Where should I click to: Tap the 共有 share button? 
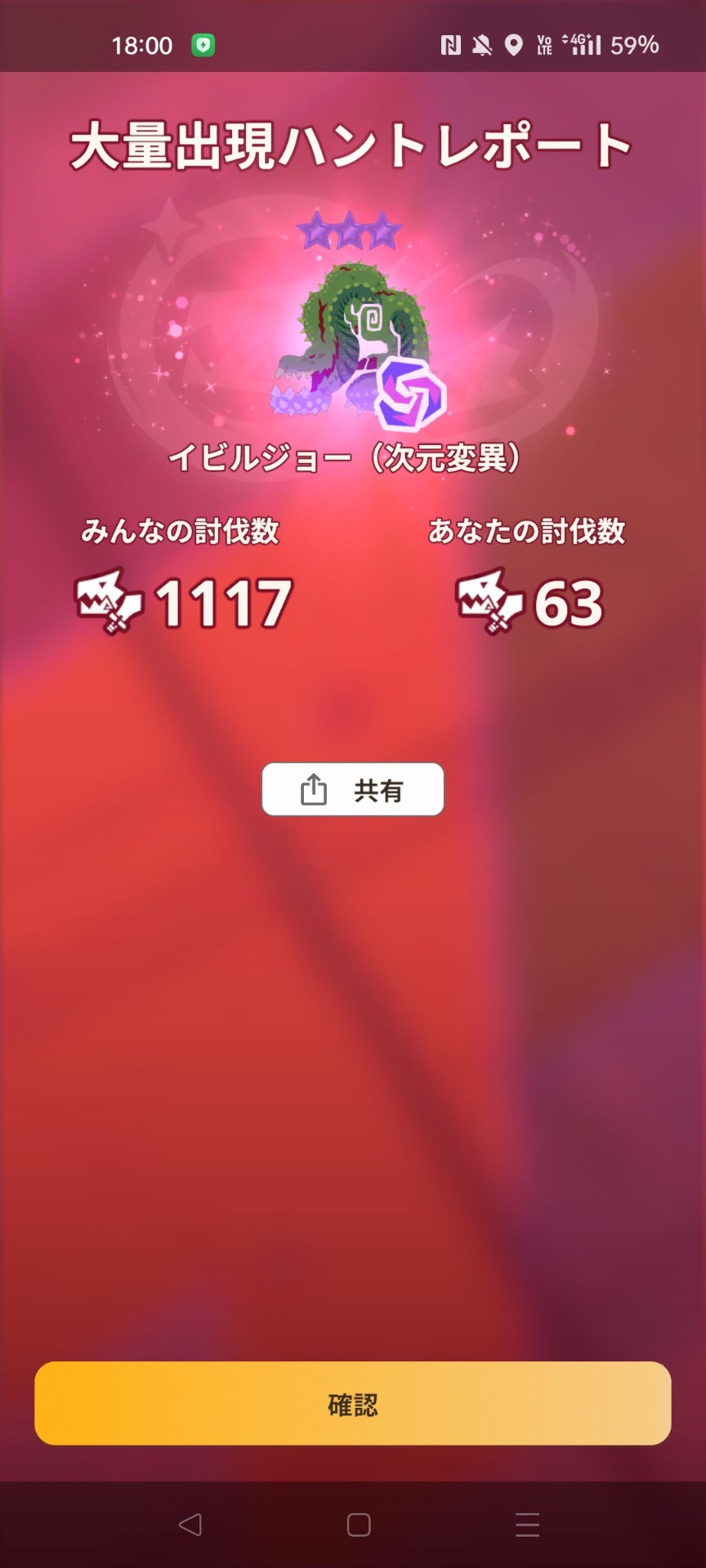(353, 790)
